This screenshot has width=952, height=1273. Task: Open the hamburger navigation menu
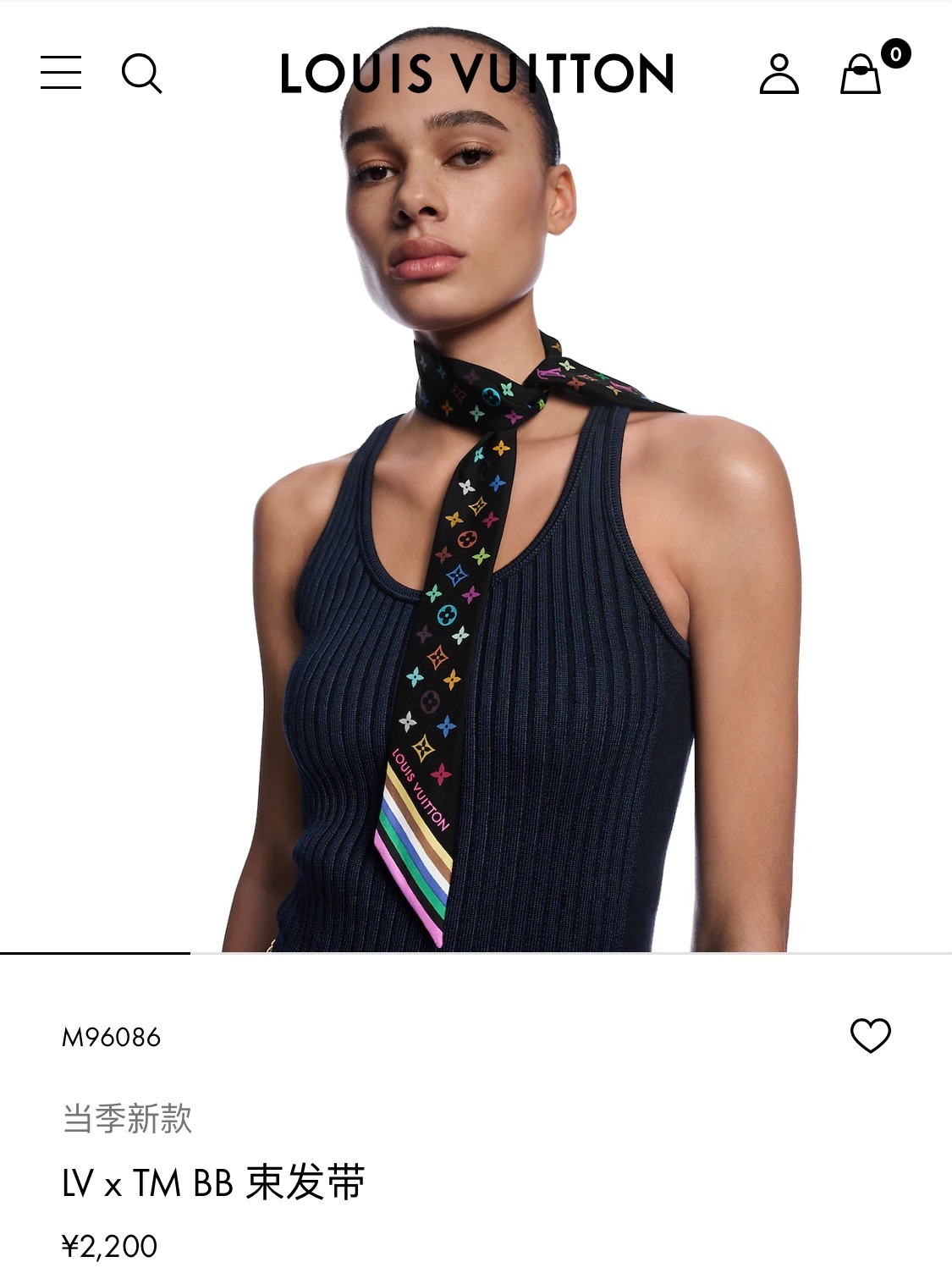(x=61, y=73)
